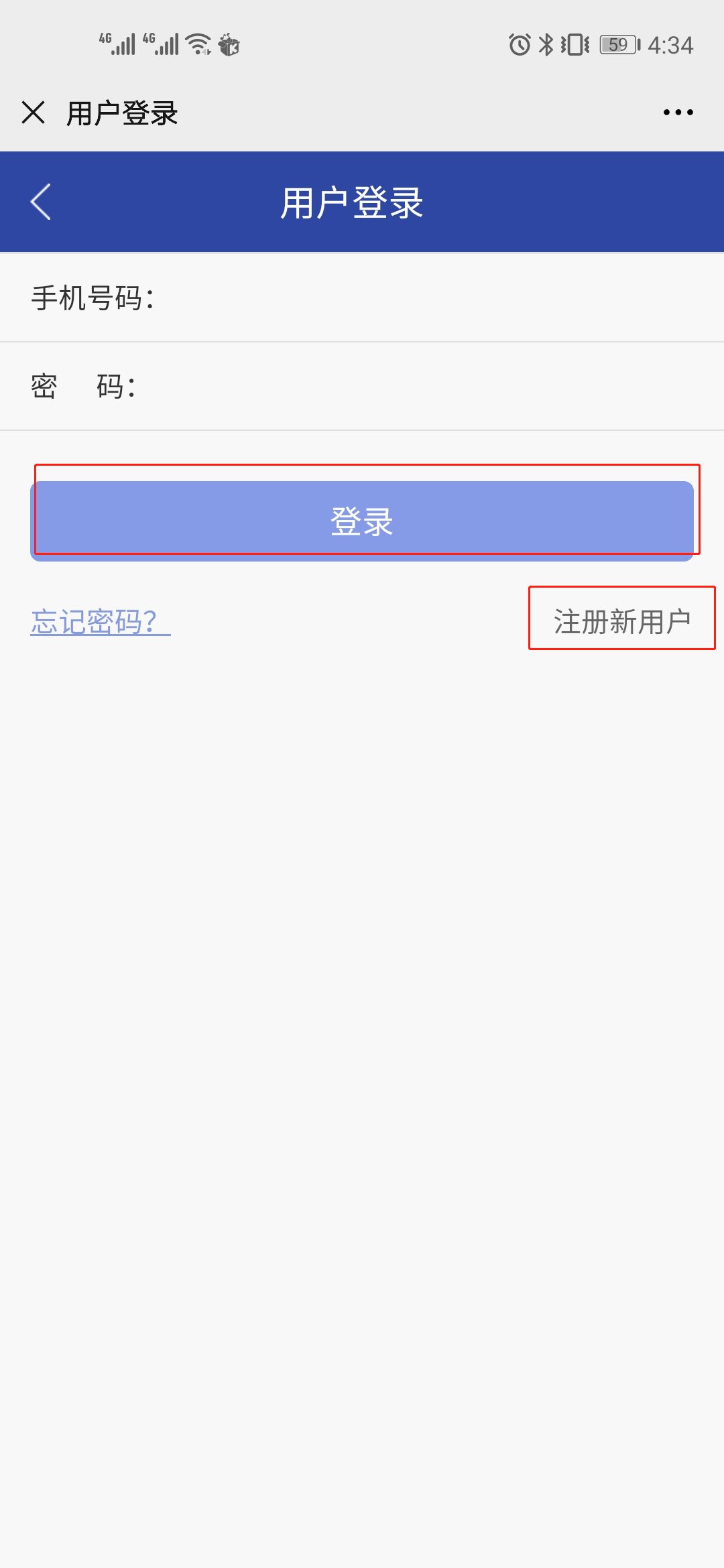The image size is (724, 1568).
Task: Open the 忘记密码? link
Action: 100,622
